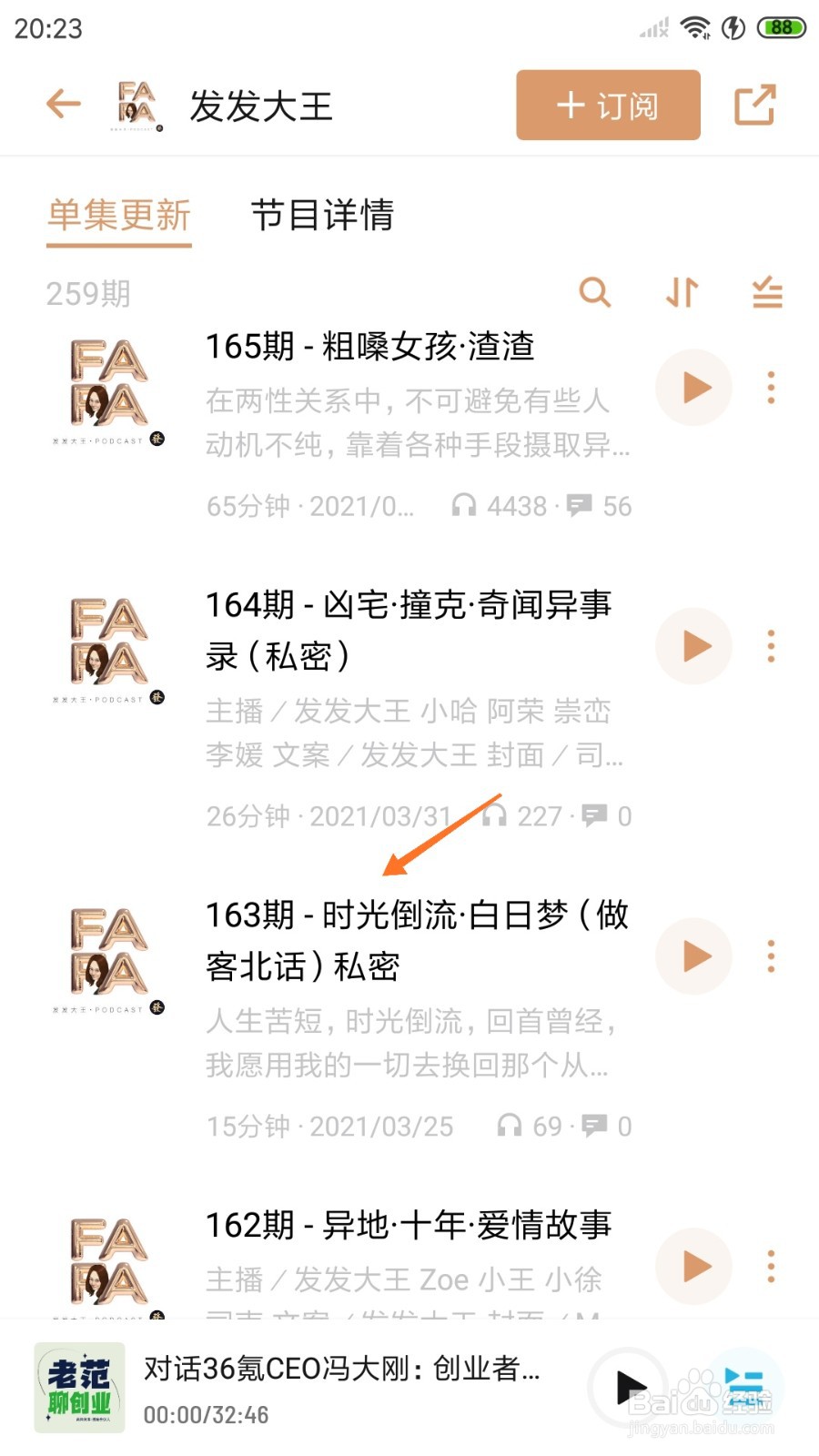Play episode 165期 粗嗓女孩·渣渣

click(x=693, y=388)
